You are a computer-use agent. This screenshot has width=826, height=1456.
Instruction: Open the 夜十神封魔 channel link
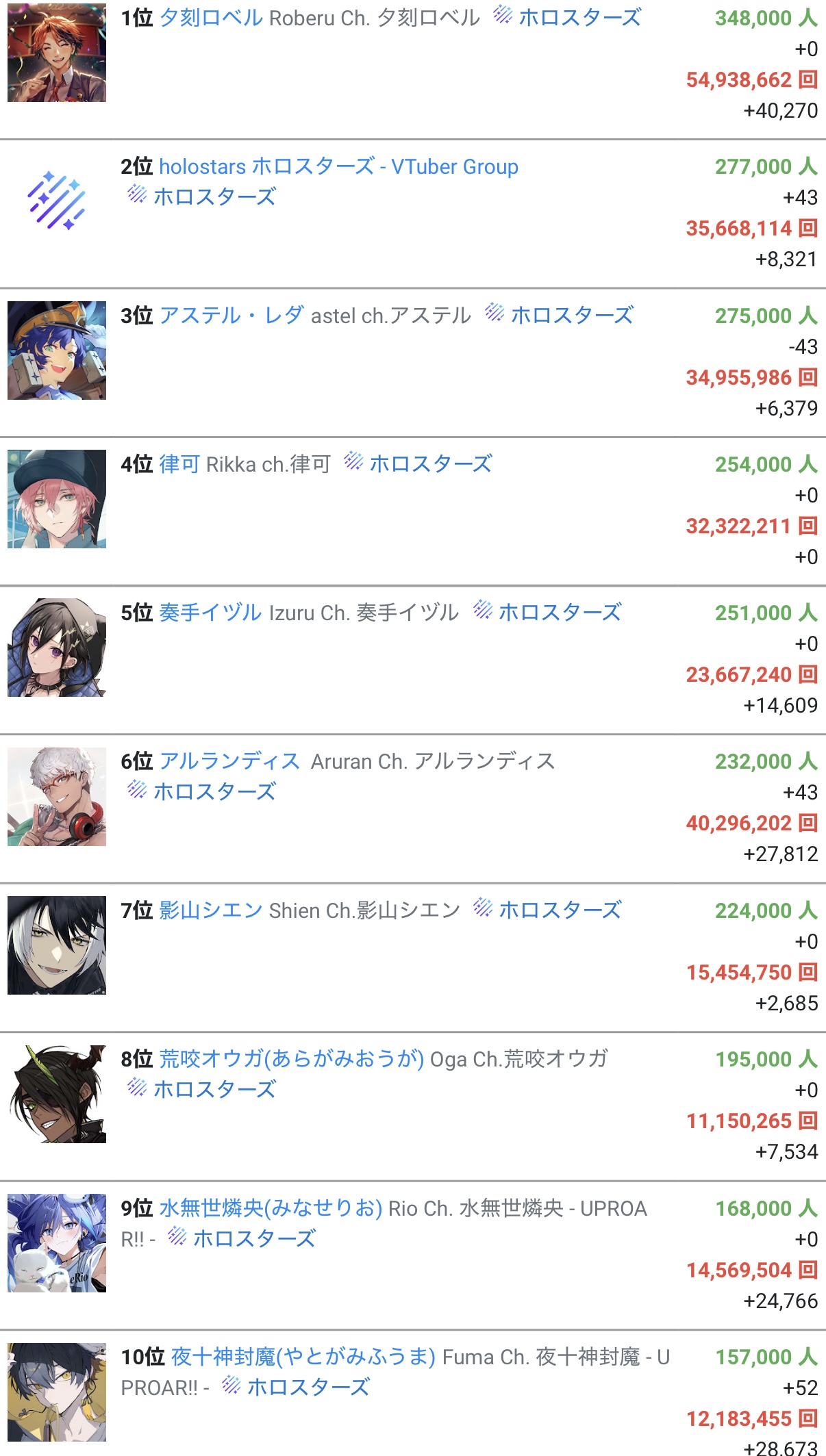pos(303,1357)
